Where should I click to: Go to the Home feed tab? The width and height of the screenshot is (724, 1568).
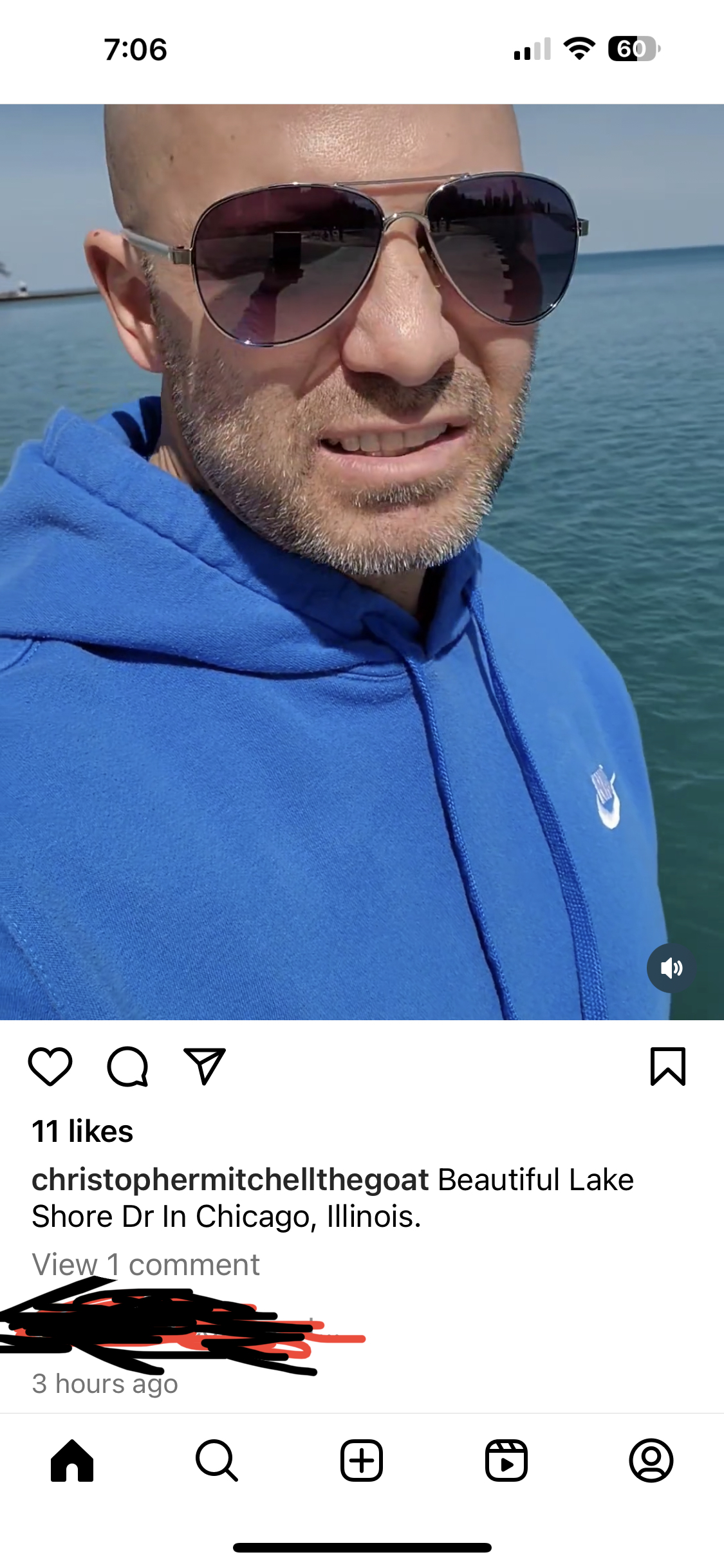click(72, 1461)
